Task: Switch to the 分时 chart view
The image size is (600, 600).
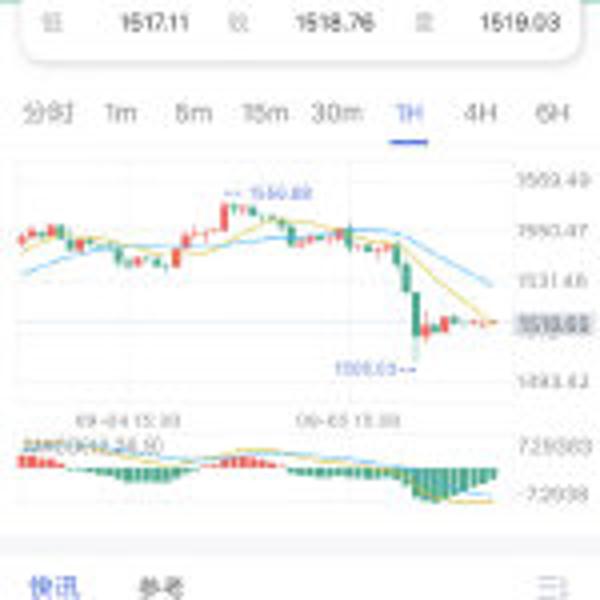Action: point(48,114)
